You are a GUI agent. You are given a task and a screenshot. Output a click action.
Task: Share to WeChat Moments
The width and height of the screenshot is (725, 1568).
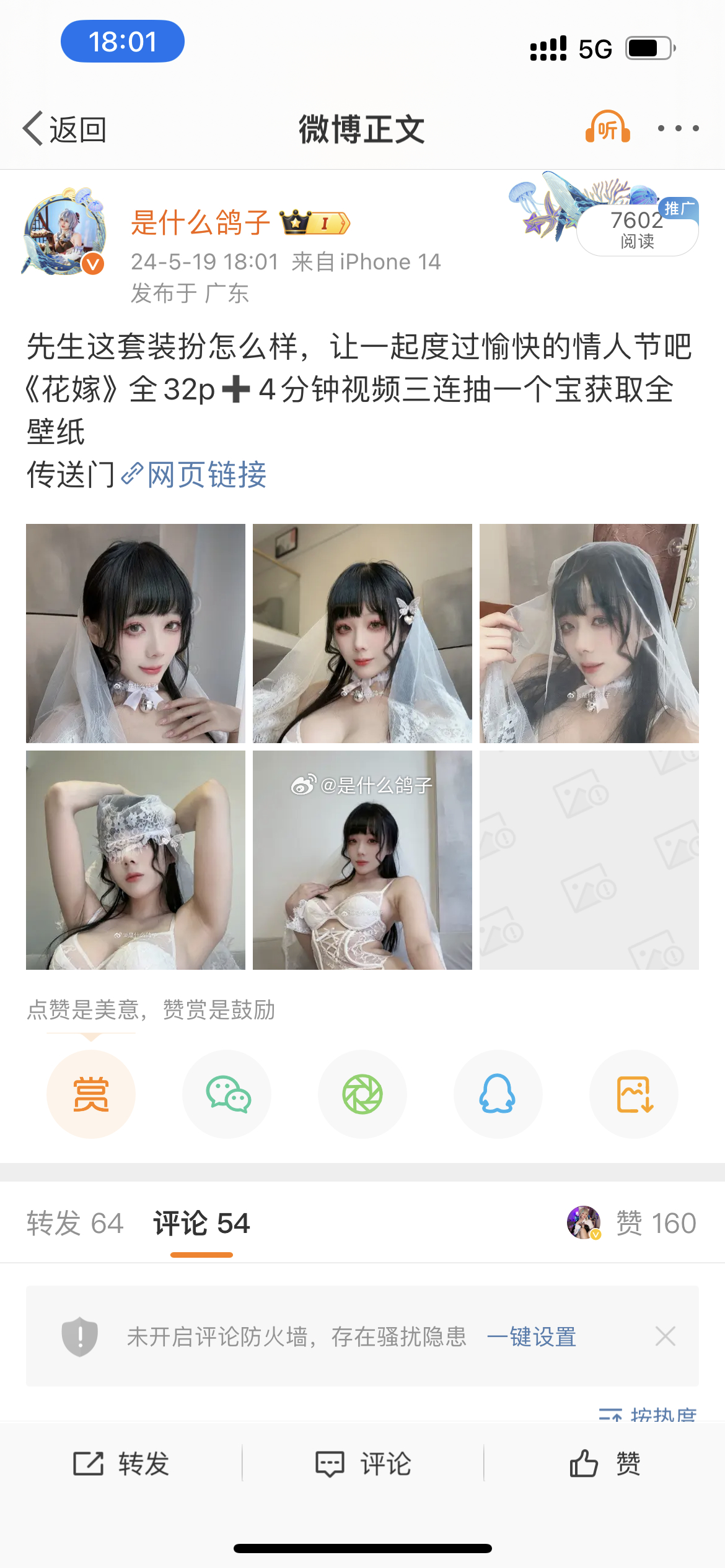coord(362,1094)
